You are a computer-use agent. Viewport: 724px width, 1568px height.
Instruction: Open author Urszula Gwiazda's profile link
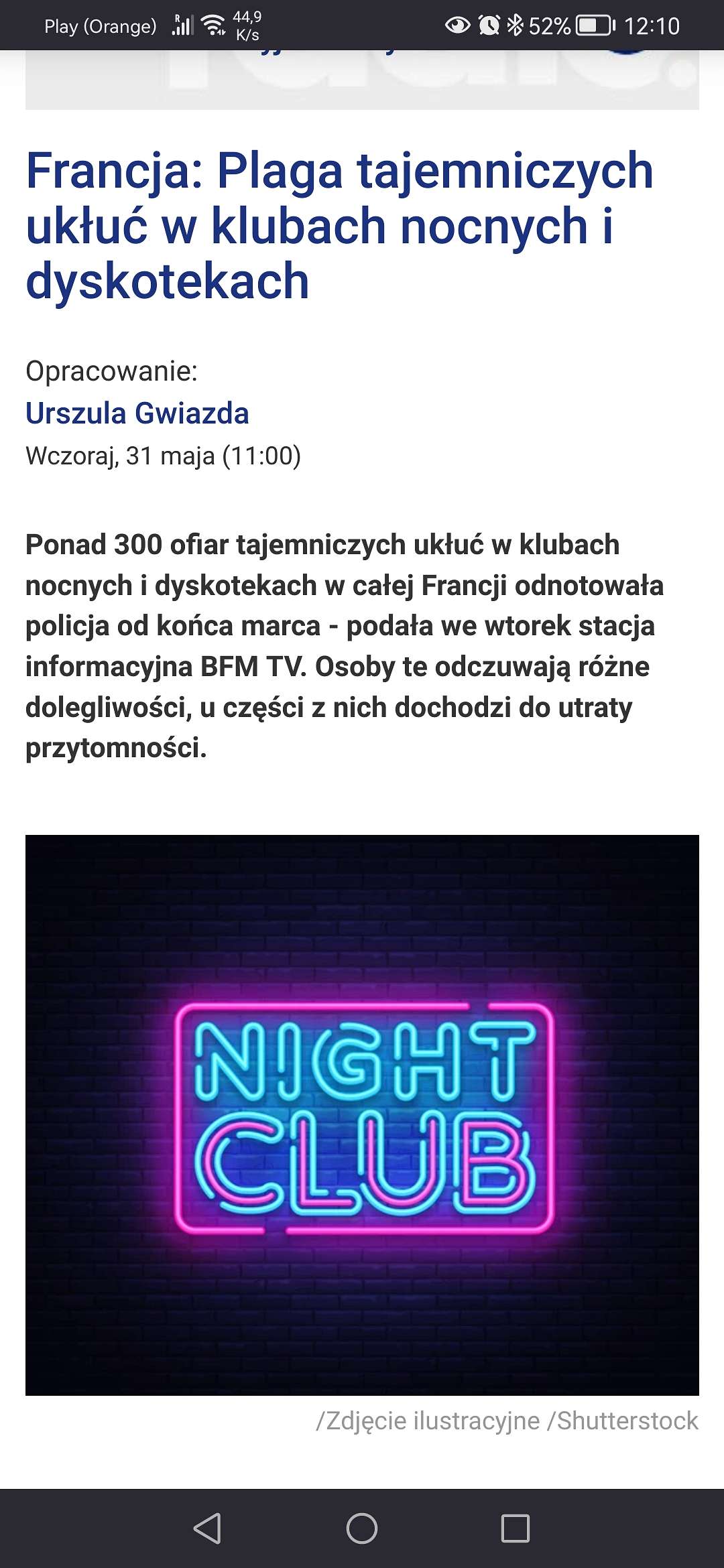click(x=137, y=413)
